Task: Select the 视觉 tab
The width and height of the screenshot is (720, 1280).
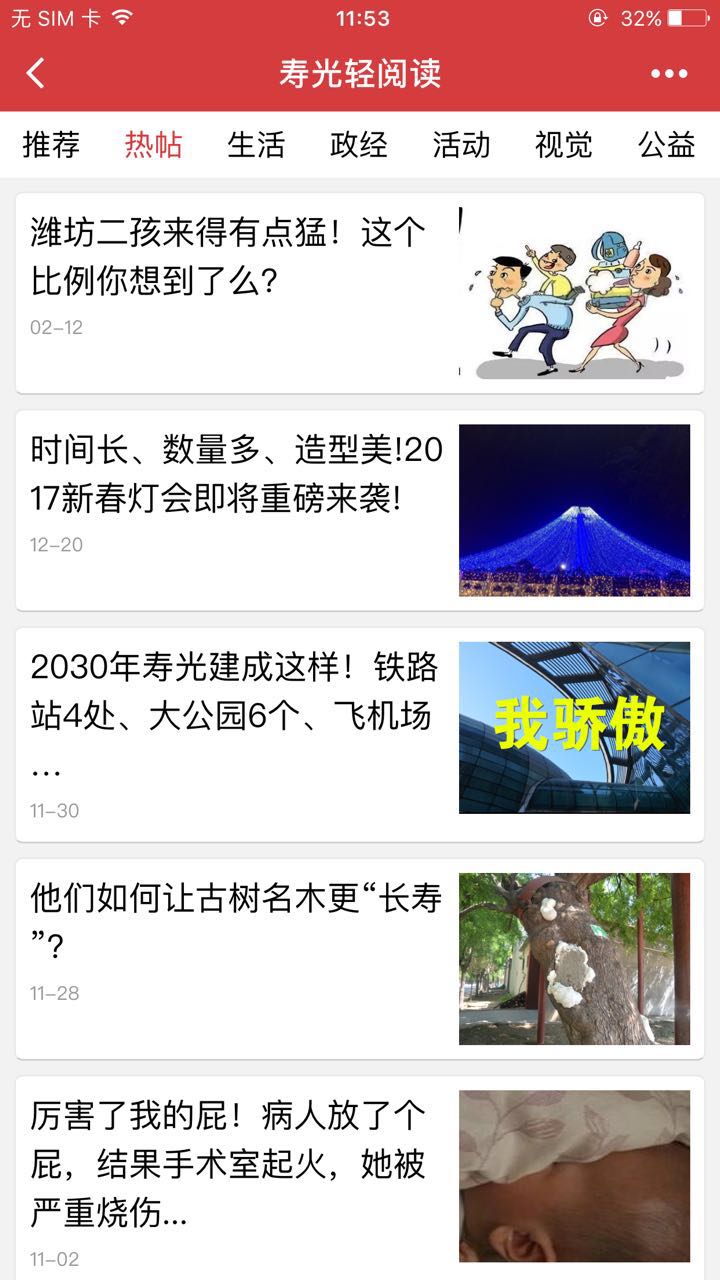Action: pyautogui.click(x=564, y=145)
